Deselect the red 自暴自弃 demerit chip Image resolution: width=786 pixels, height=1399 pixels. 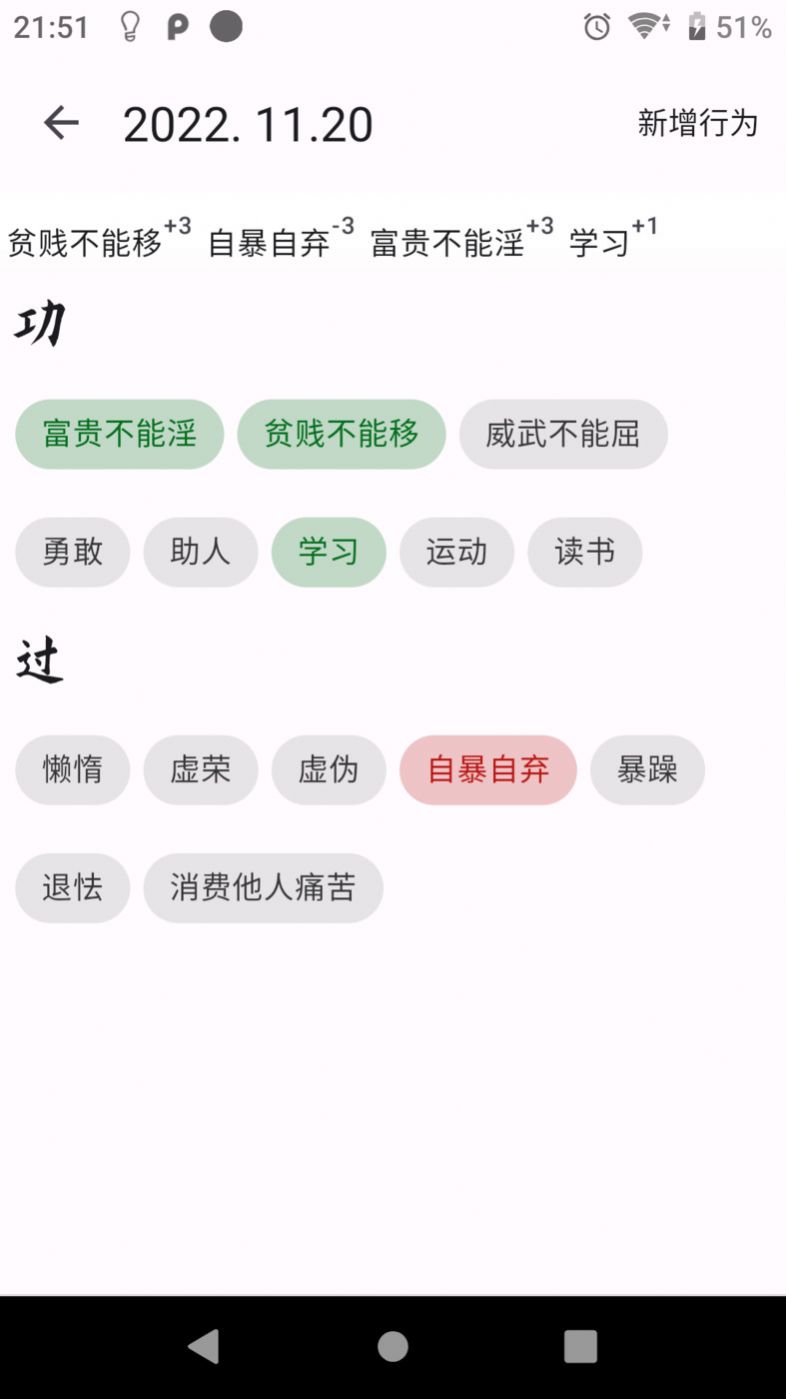(x=488, y=770)
